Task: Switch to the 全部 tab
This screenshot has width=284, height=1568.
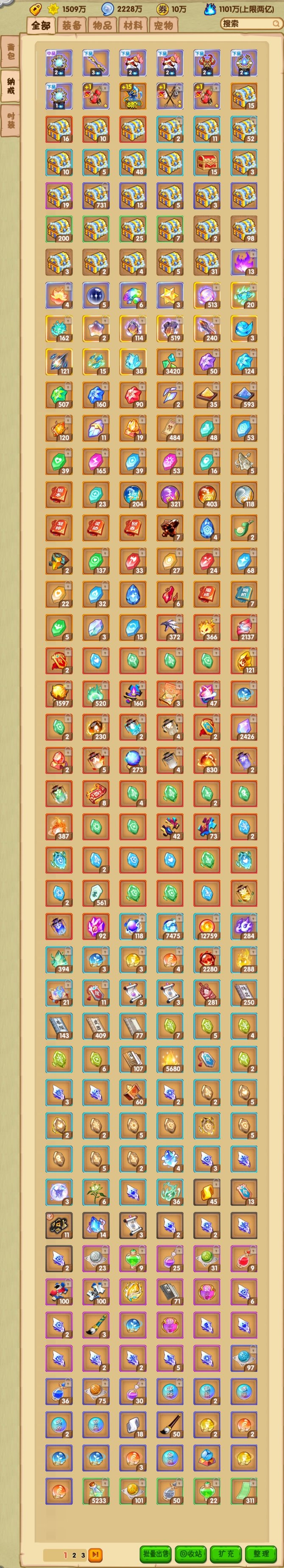Action: 41,25
